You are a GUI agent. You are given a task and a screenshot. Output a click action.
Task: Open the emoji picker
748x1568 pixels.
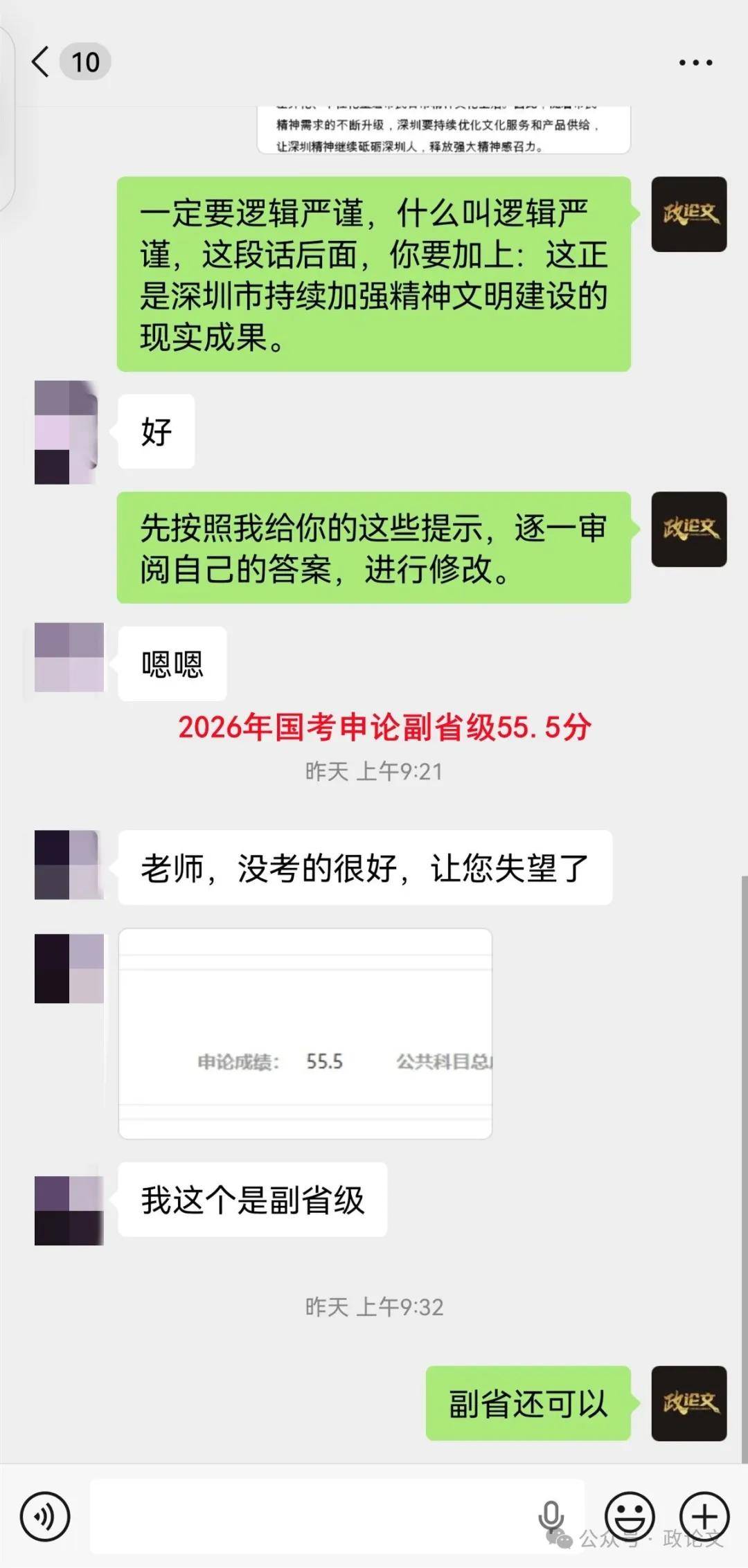[x=630, y=1517]
